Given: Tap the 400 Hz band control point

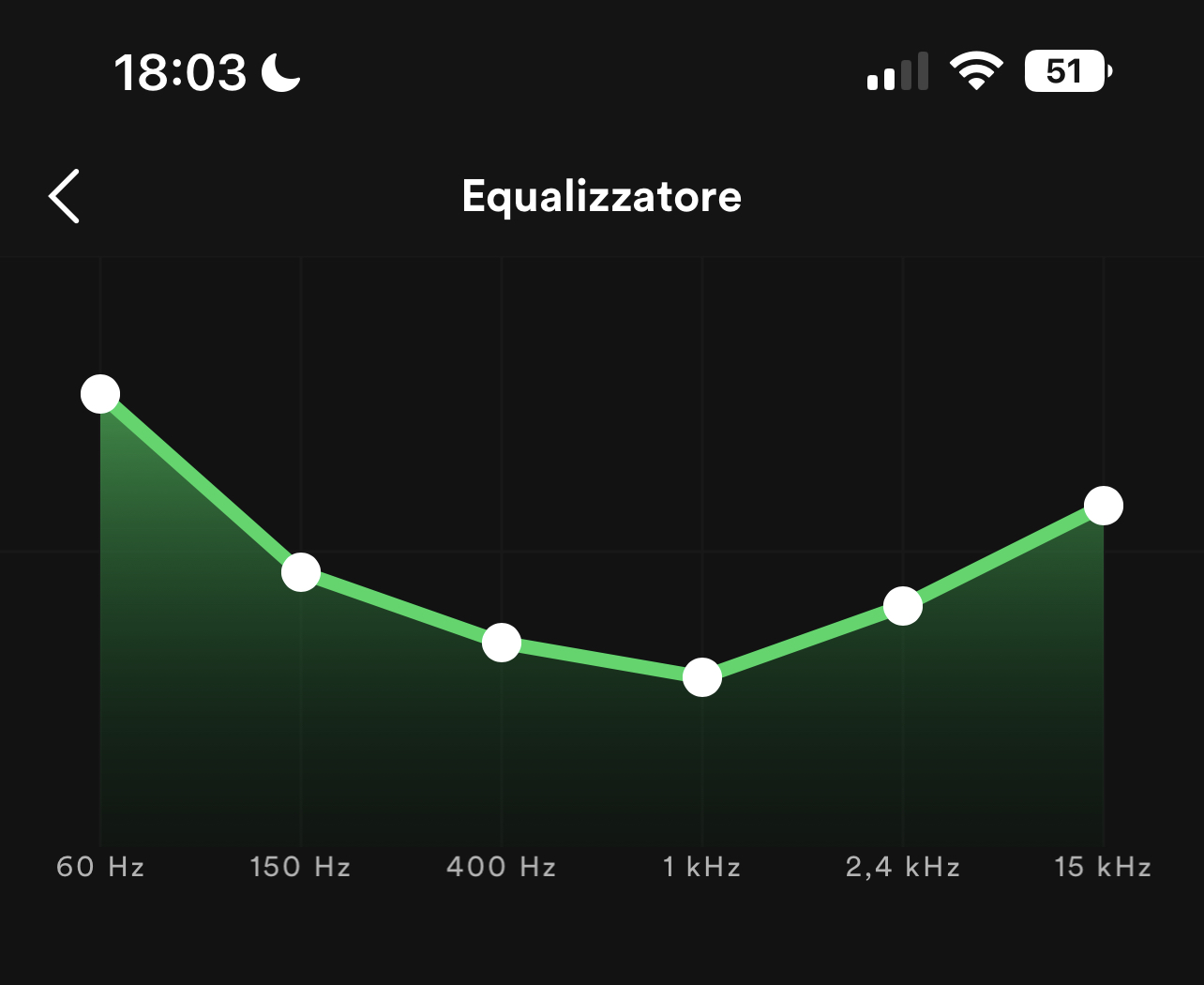Looking at the screenshot, I should tap(502, 643).
